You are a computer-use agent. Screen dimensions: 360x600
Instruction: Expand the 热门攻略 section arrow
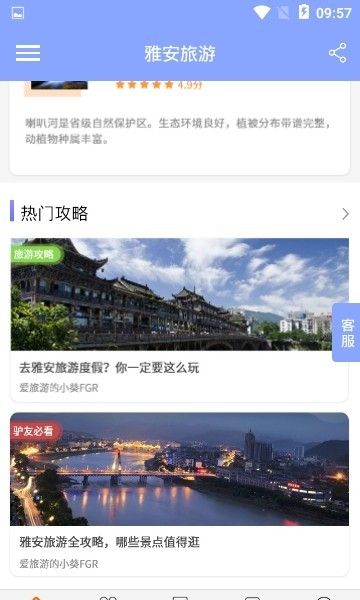click(x=345, y=214)
